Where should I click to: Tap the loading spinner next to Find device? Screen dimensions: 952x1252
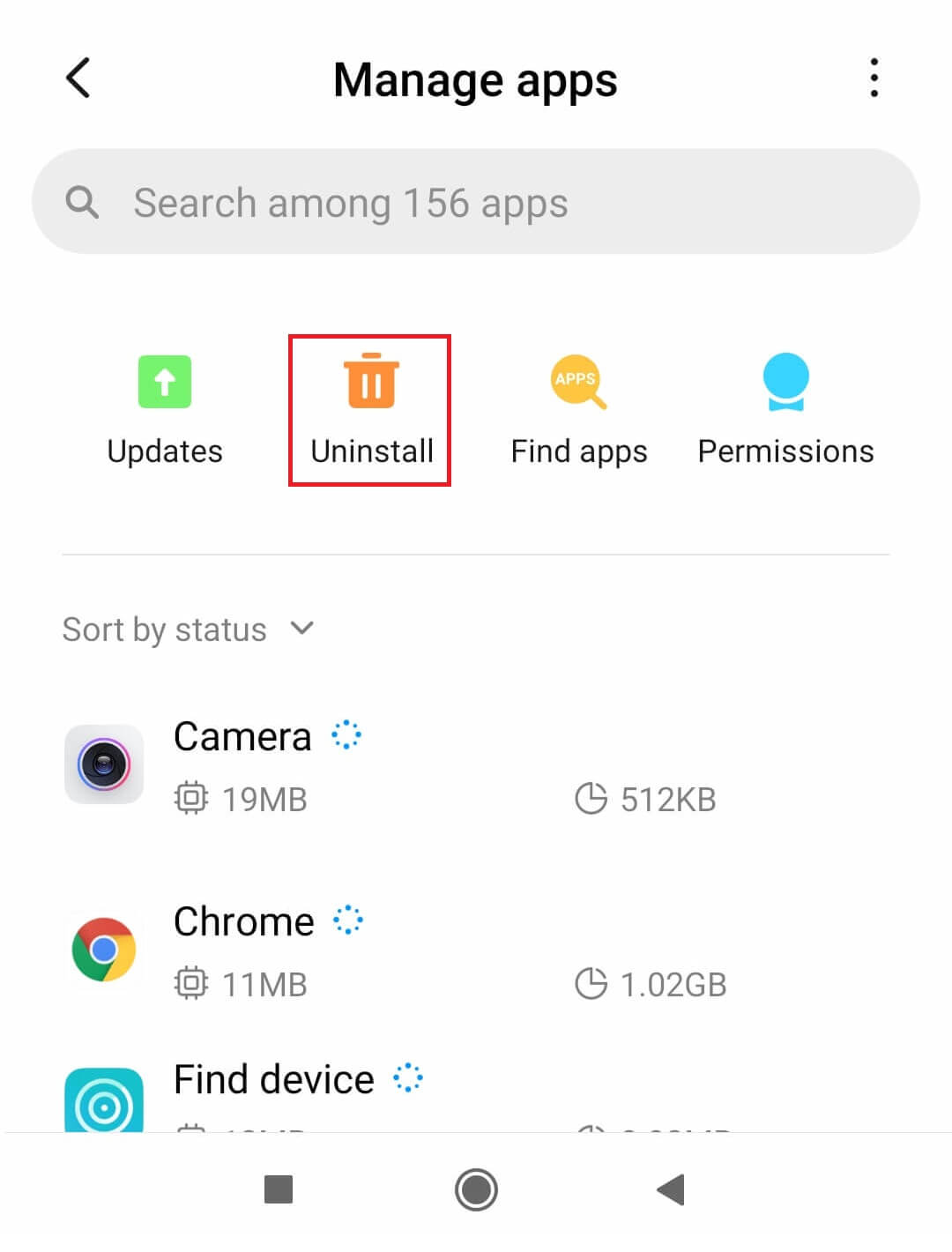[409, 1077]
